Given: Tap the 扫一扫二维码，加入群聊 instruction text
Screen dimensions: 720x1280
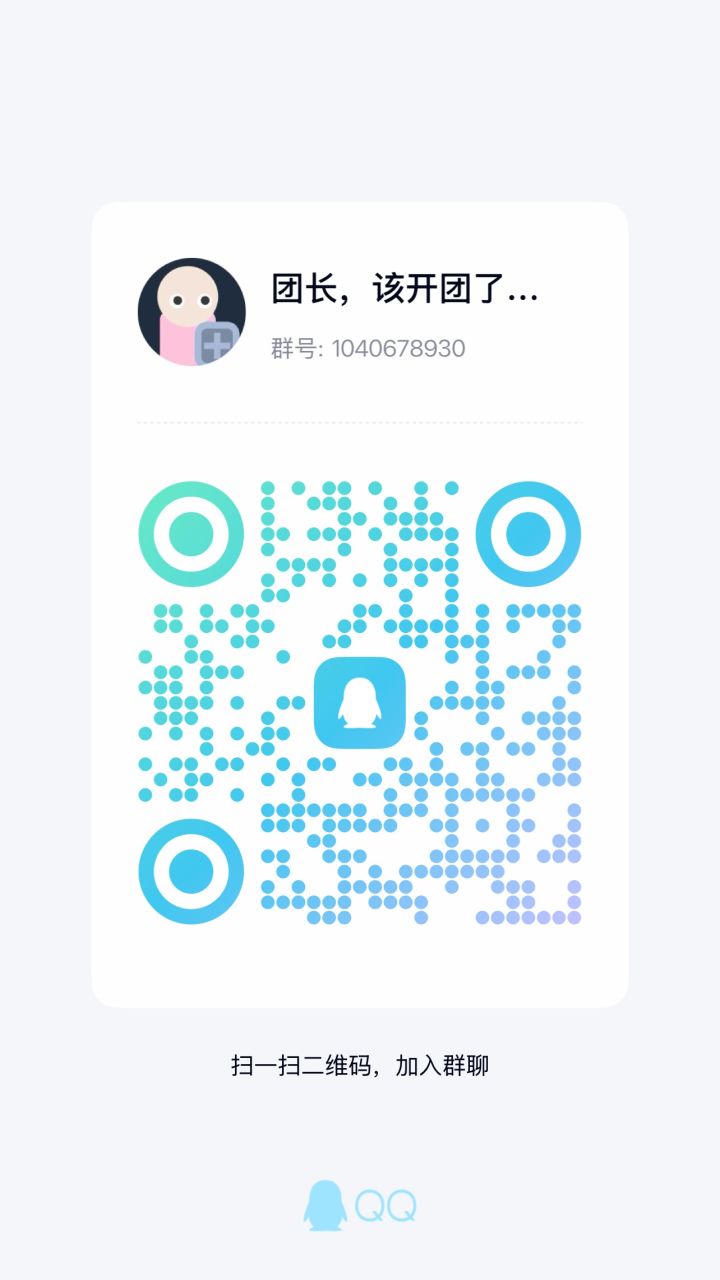Looking at the screenshot, I should 360,1066.
